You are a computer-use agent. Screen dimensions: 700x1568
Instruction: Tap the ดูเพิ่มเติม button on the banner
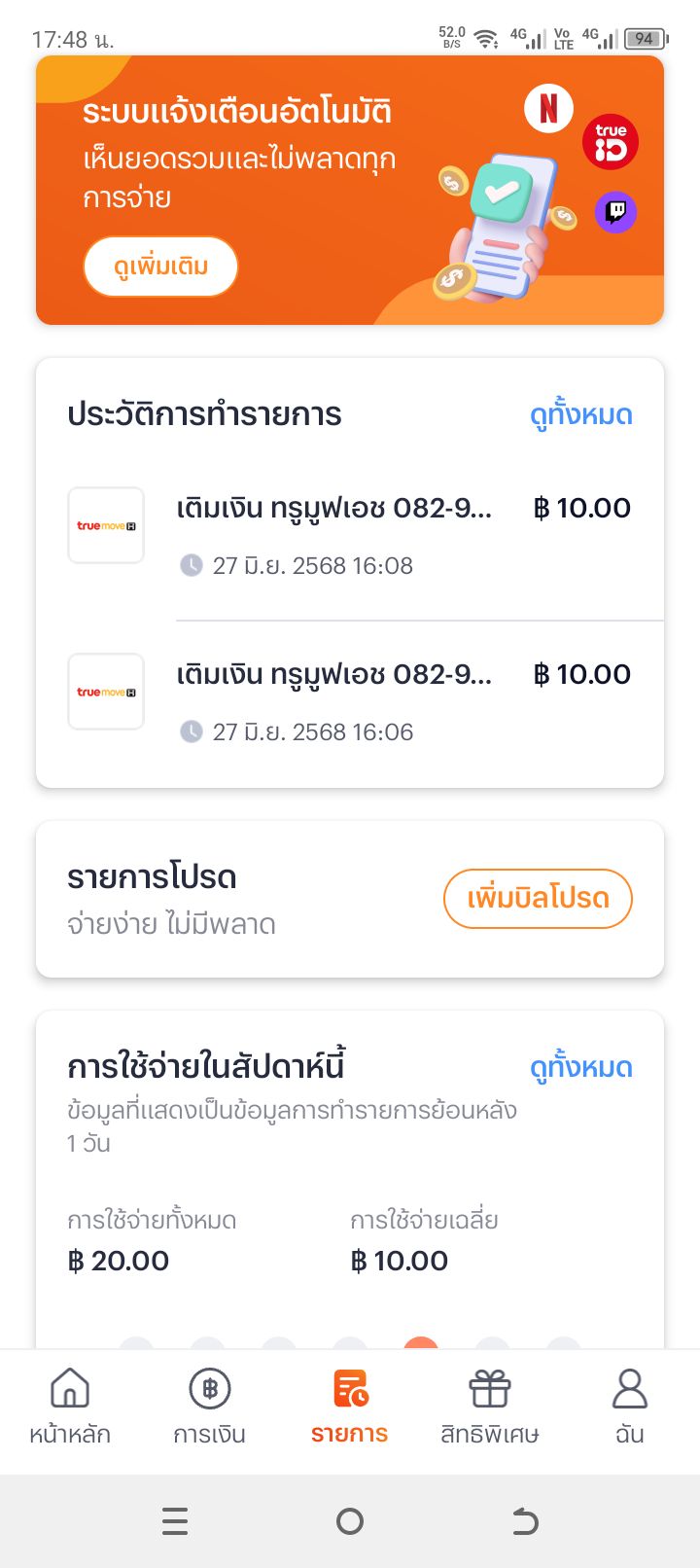coord(160,267)
